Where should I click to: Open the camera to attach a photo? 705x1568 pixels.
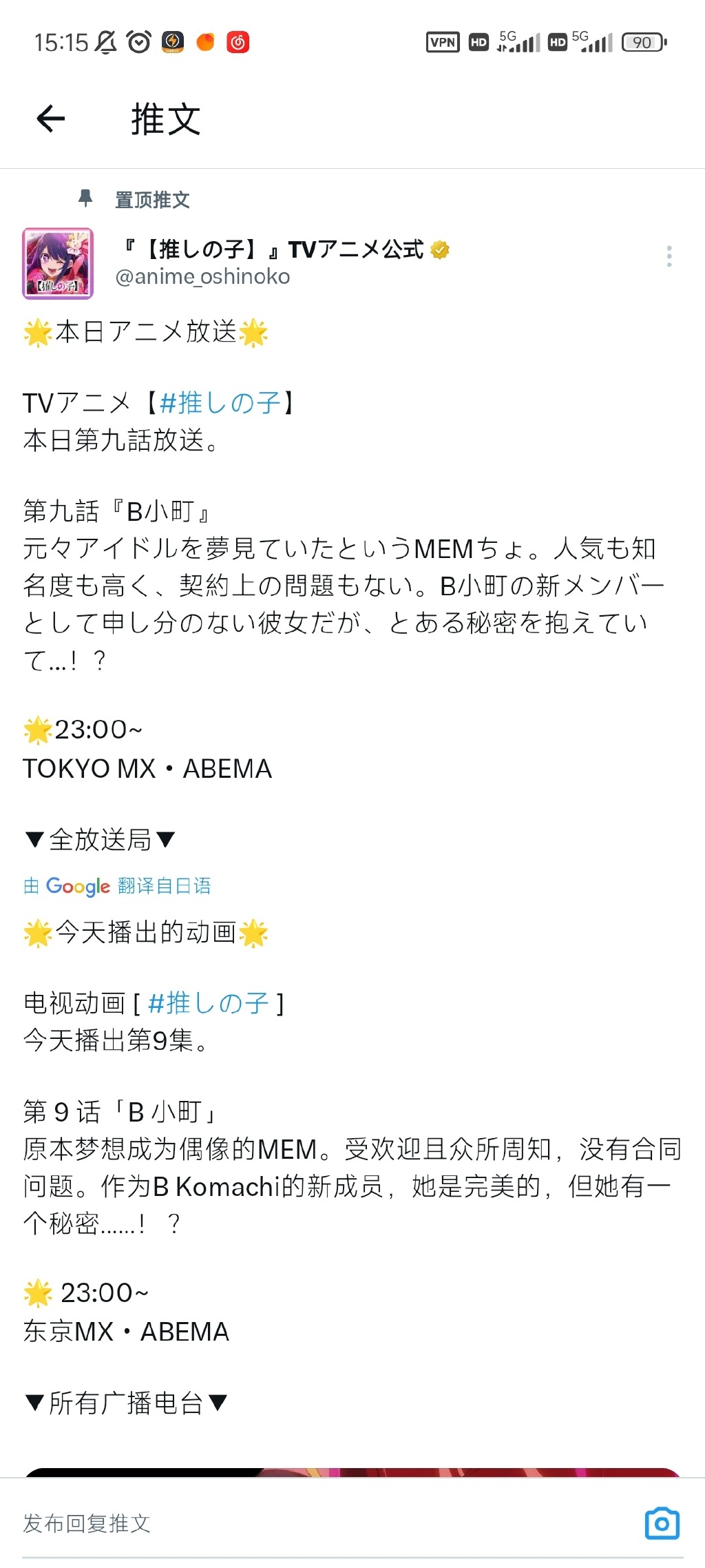pos(662,1523)
